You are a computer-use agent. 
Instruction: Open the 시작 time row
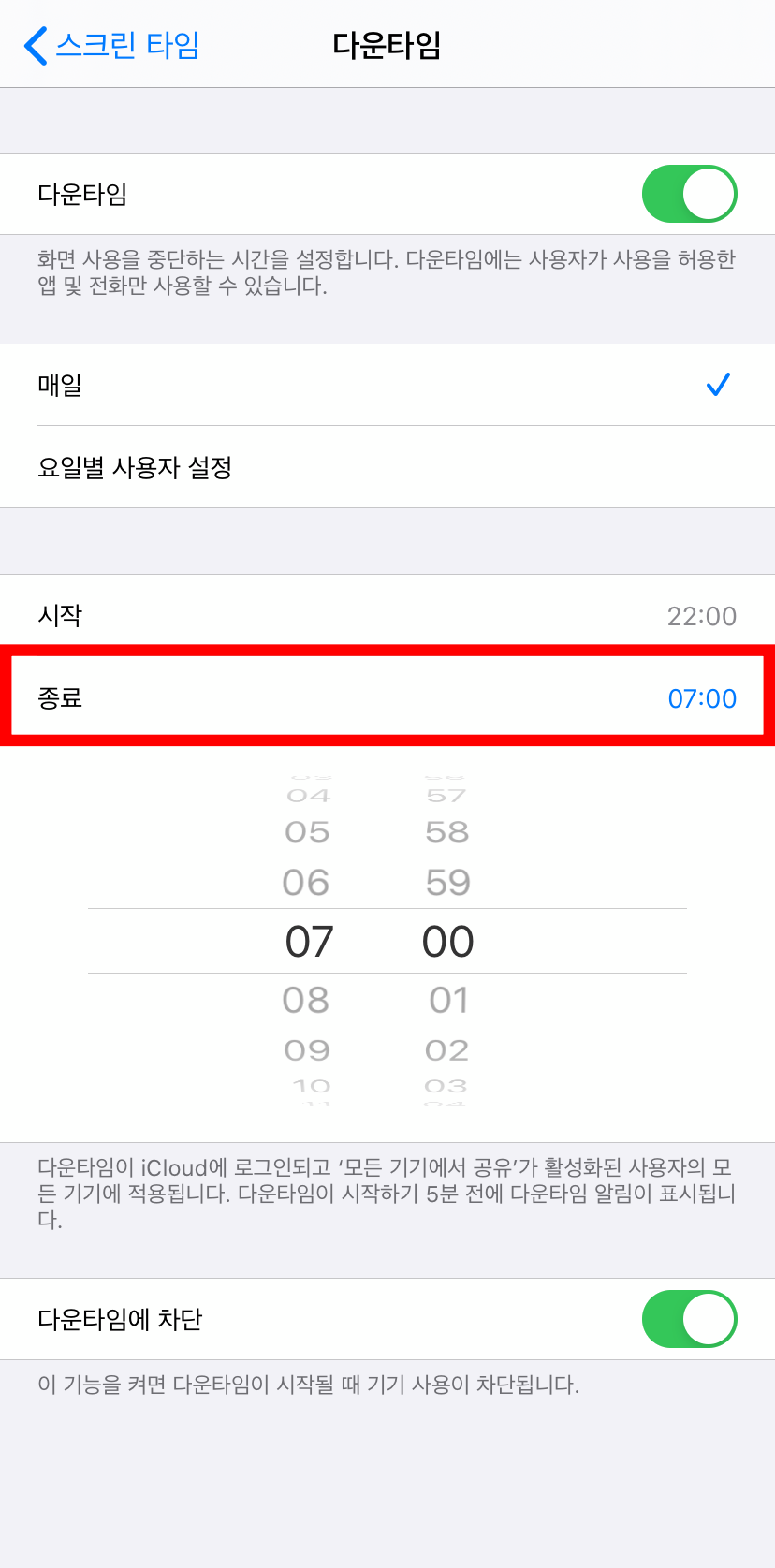point(387,615)
